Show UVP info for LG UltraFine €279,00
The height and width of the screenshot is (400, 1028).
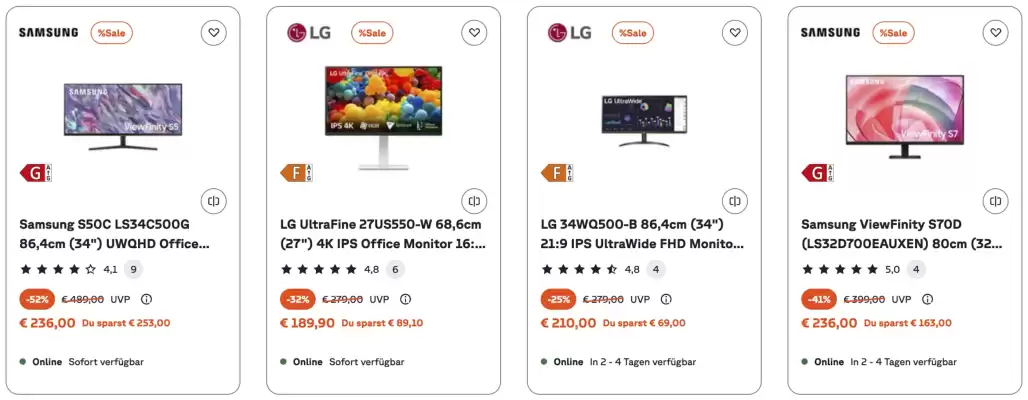coord(406,299)
